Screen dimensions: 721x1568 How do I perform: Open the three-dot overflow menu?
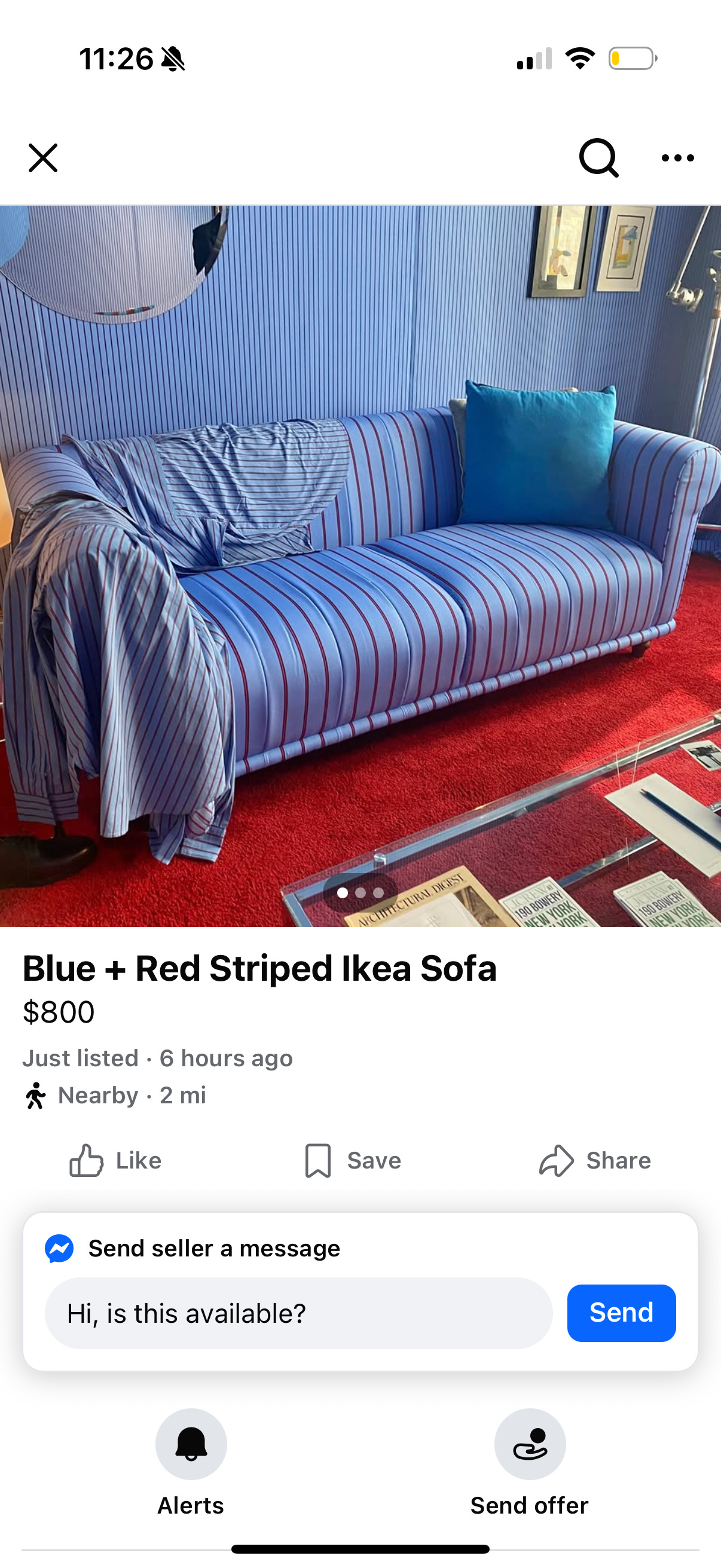677,158
